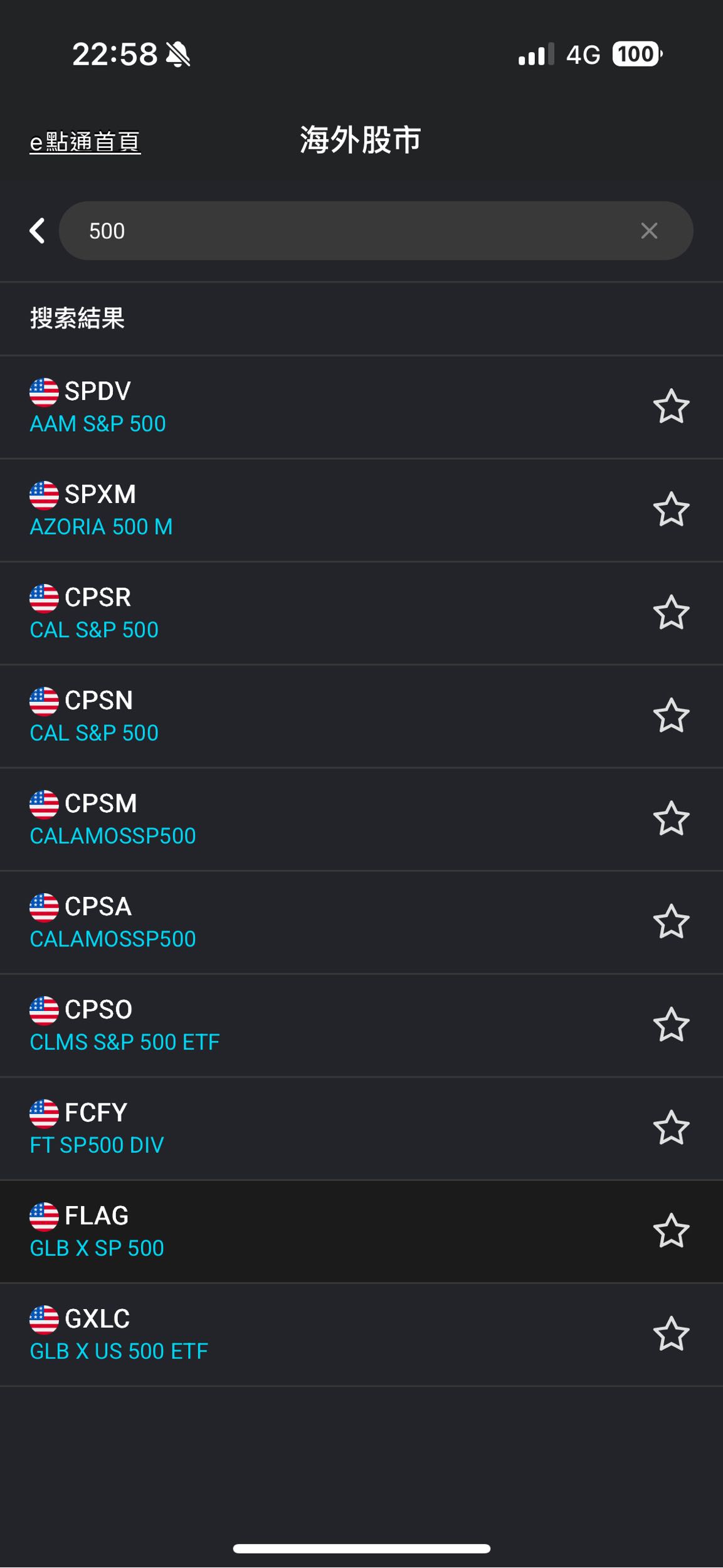Viewport: 723px width, 1568px height.
Task: Clear the search text with the X
Action: 649,231
